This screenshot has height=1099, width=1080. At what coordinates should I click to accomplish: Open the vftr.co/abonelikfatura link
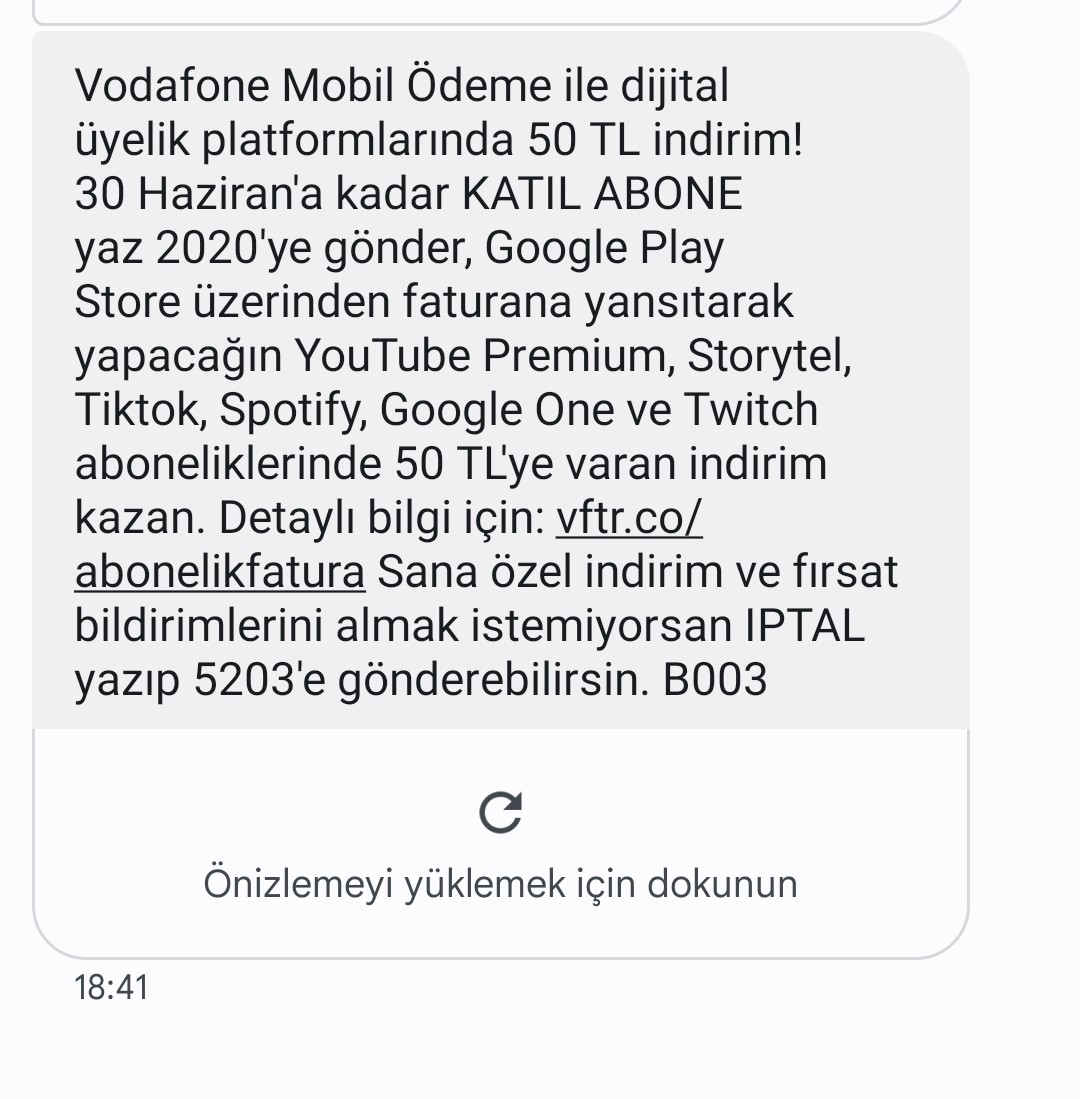628,519
